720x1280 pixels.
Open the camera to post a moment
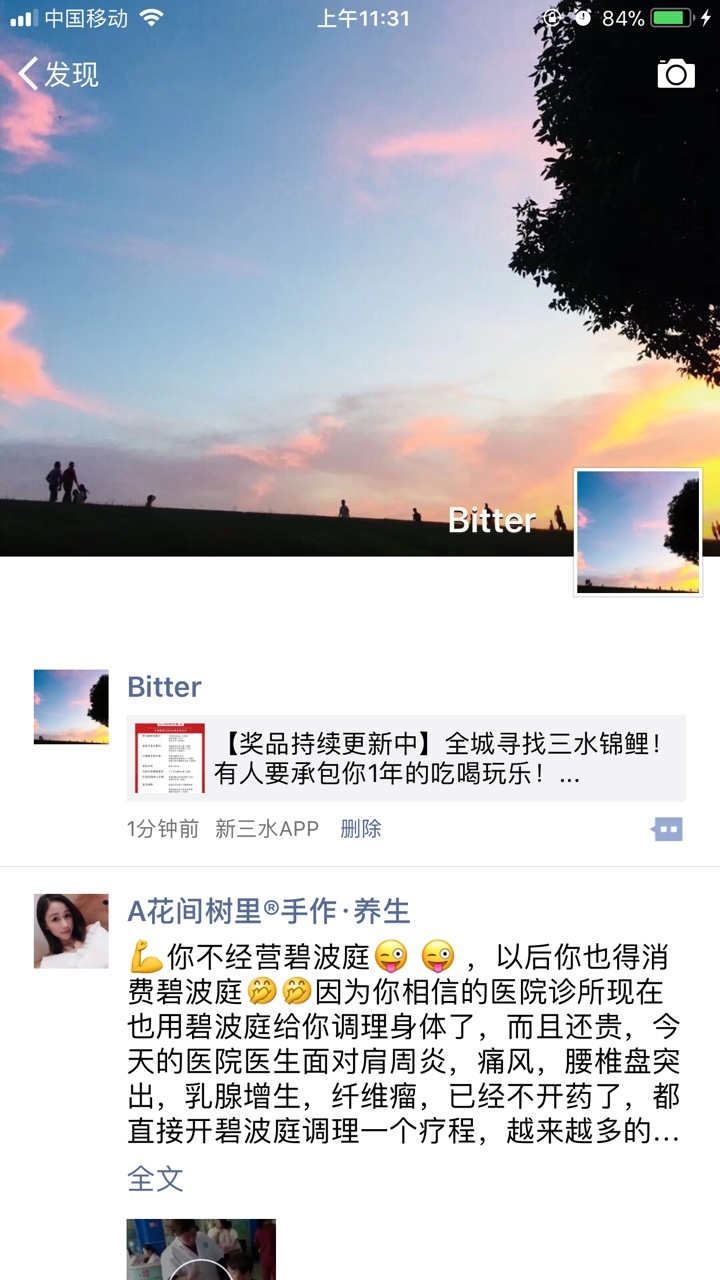click(675, 74)
